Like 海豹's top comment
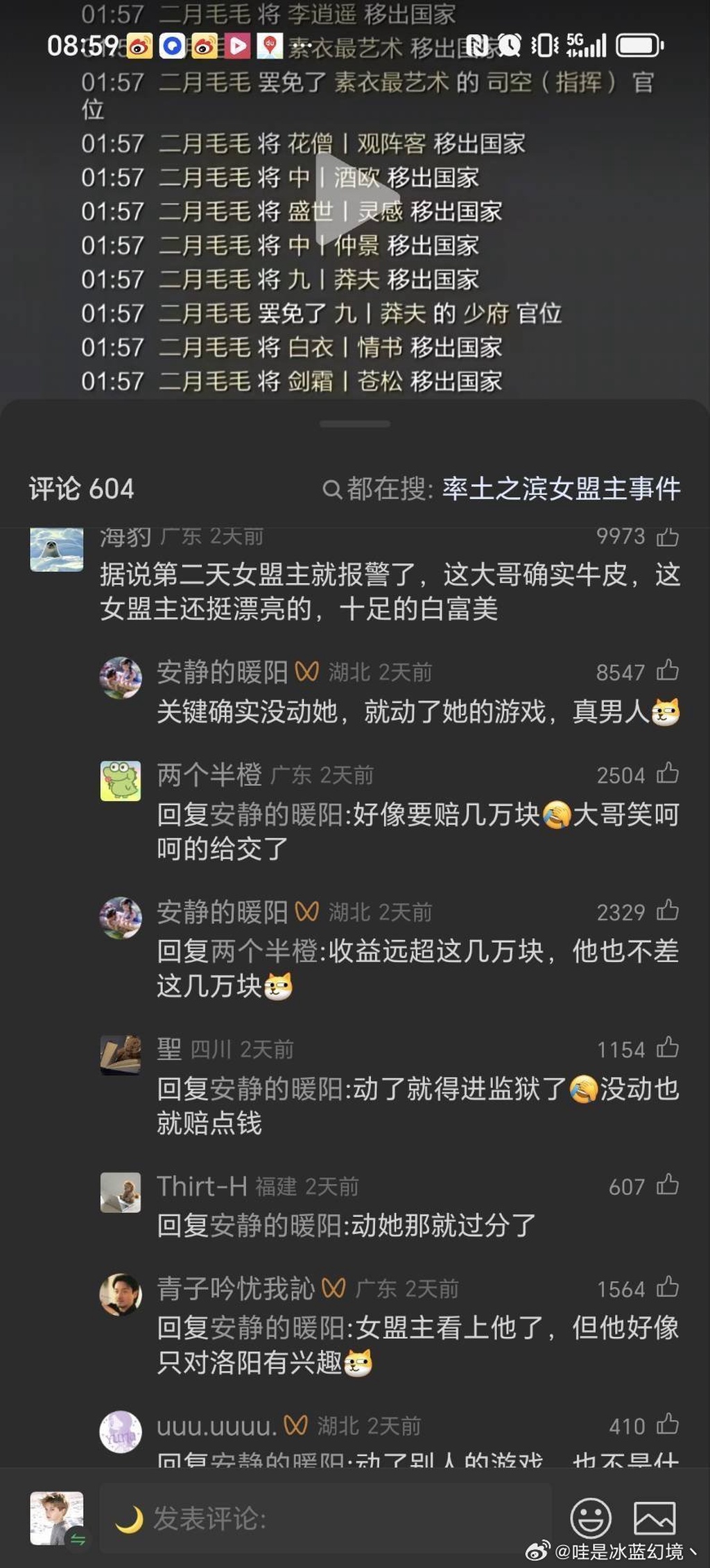710x1568 pixels. point(667,536)
